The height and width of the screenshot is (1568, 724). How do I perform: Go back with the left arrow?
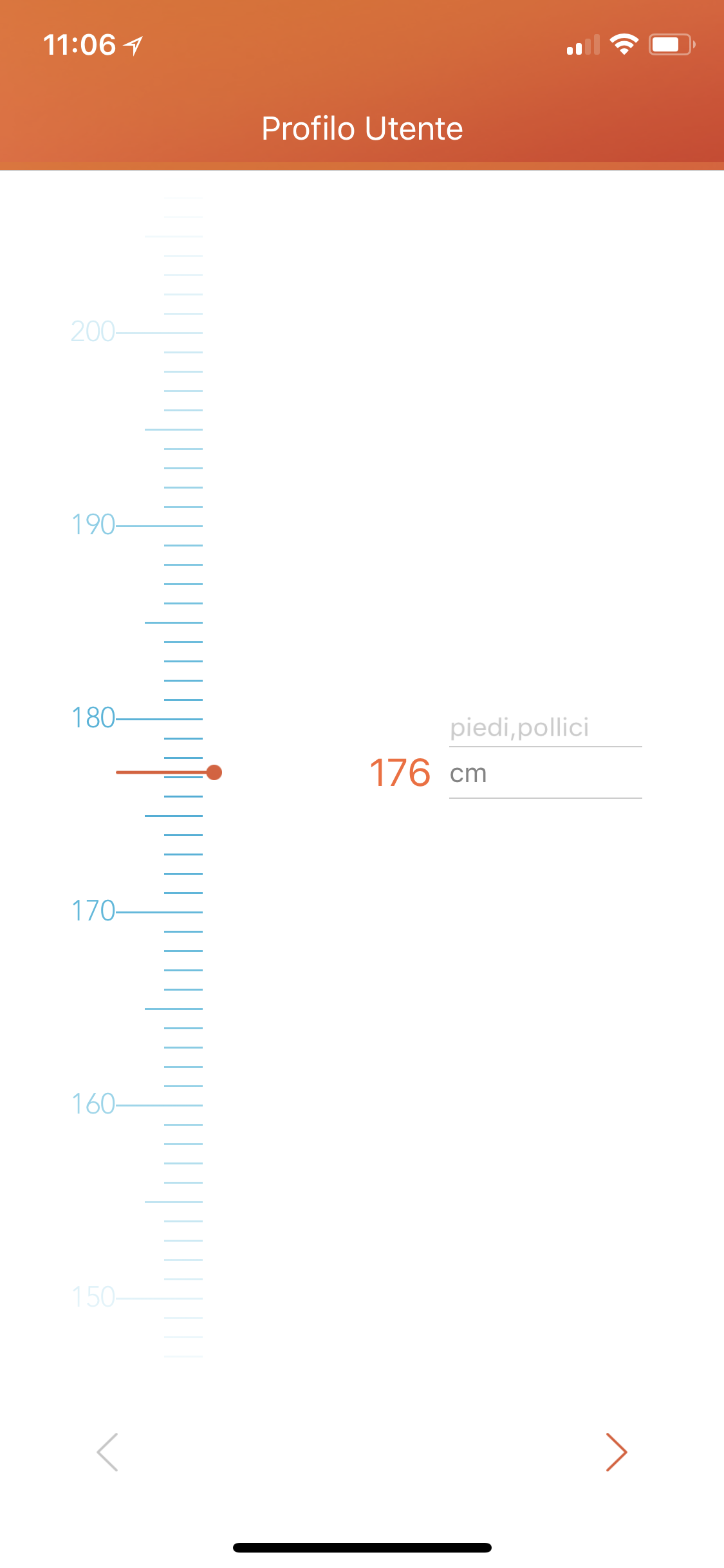(107, 1452)
